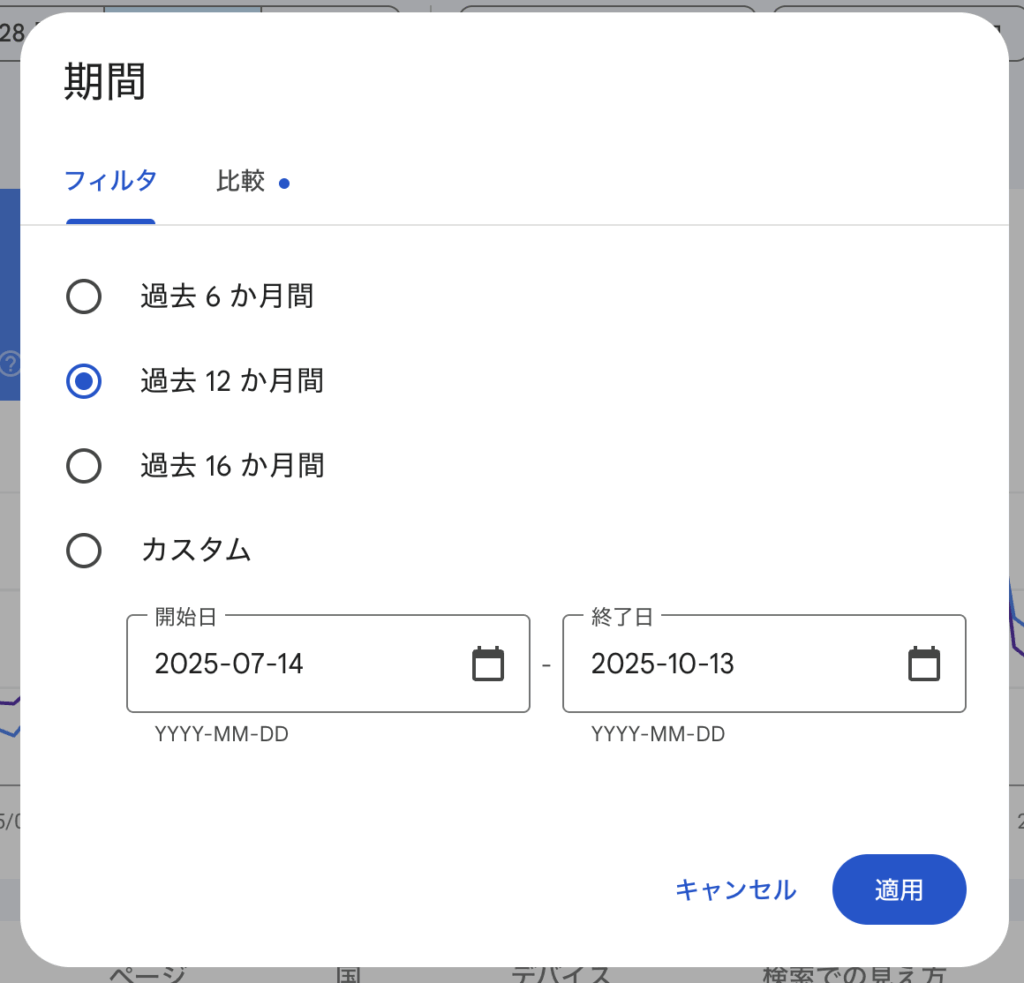Image resolution: width=1024 pixels, height=983 pixels.
Task: Choose the 過去 16 か月間 option
Action: [84, 466]
